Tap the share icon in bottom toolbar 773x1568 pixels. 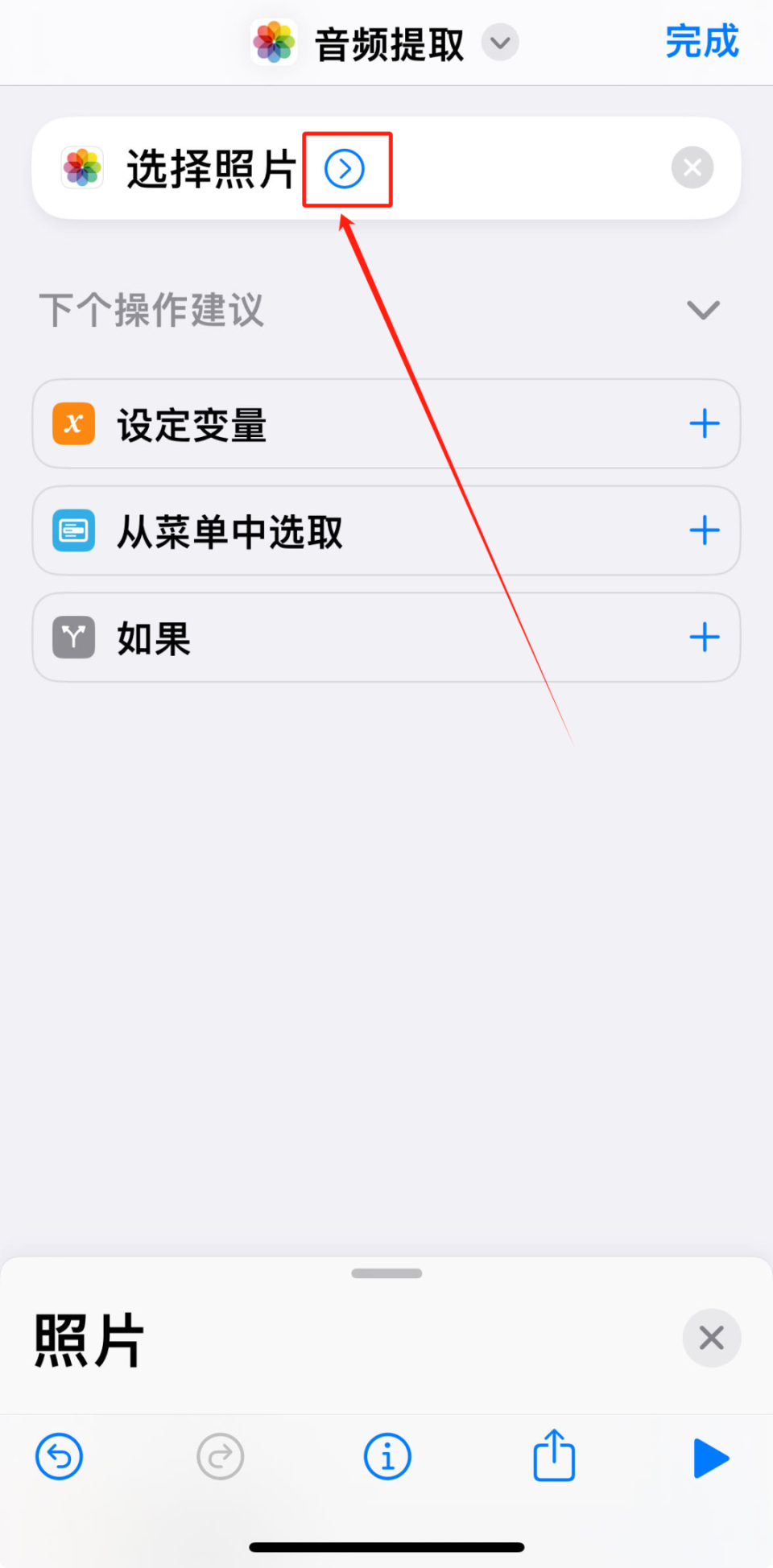point(553,1456)
